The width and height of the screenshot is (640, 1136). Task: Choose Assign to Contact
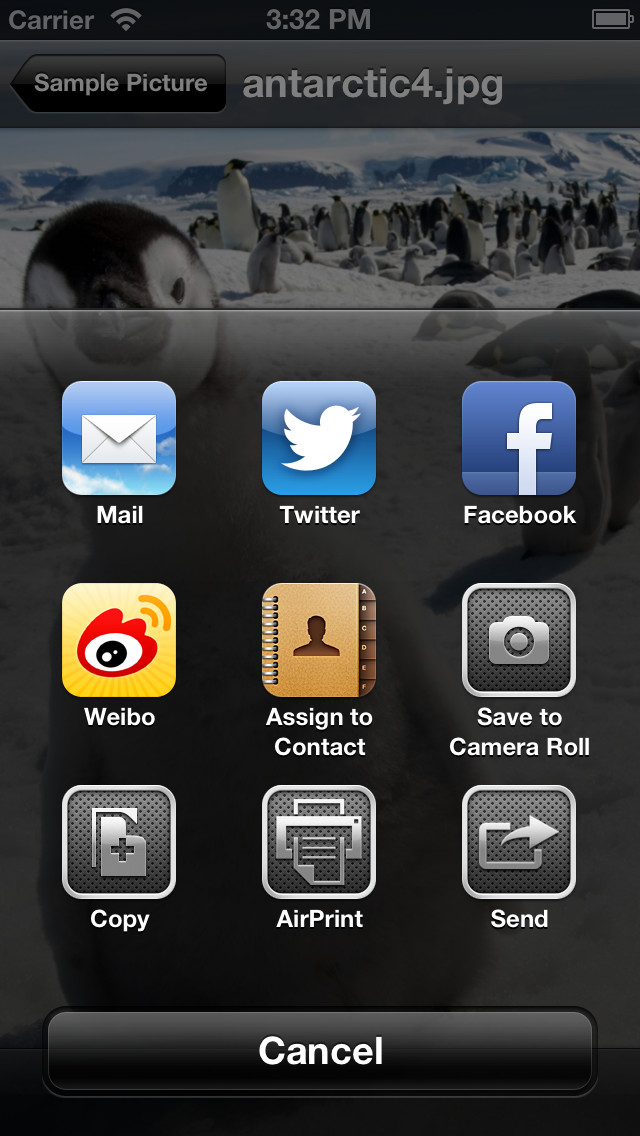pos(319,640)
